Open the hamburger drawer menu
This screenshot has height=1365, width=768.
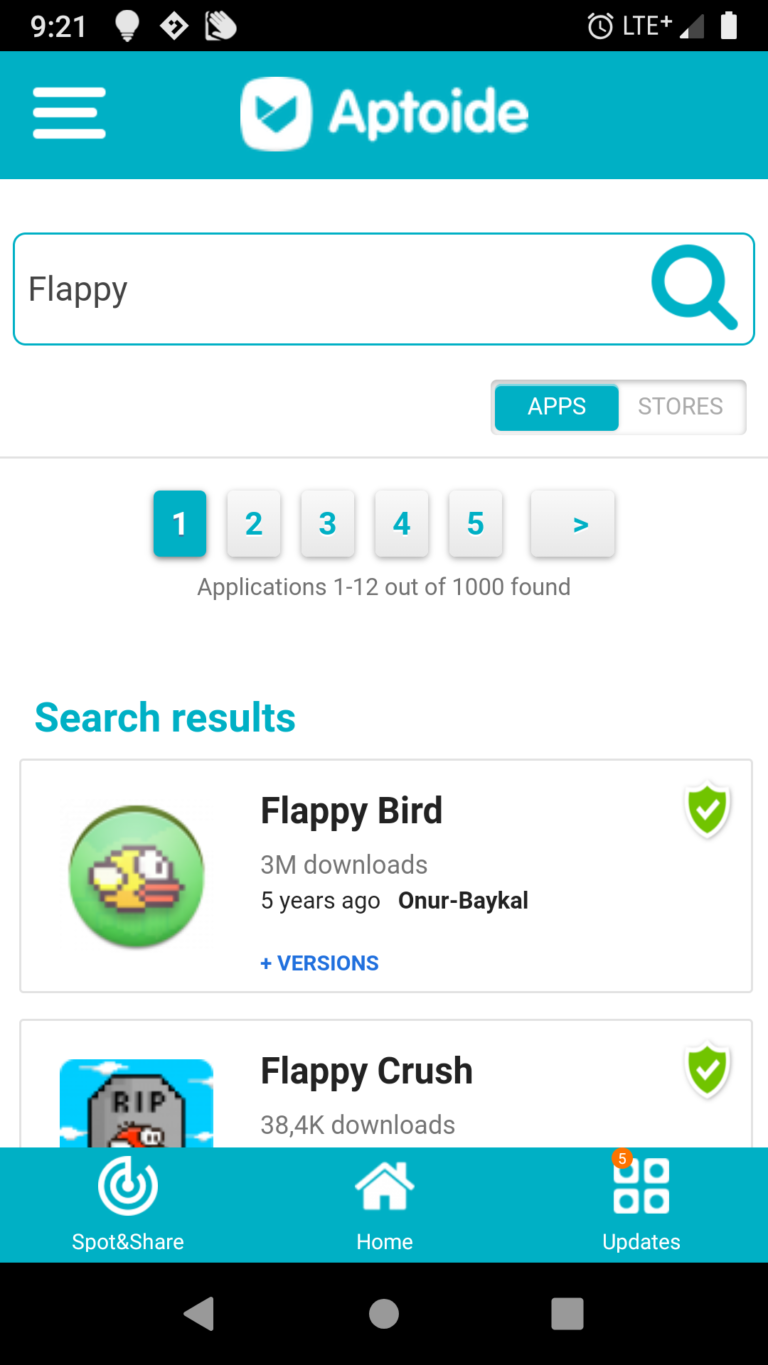(69, 113)
